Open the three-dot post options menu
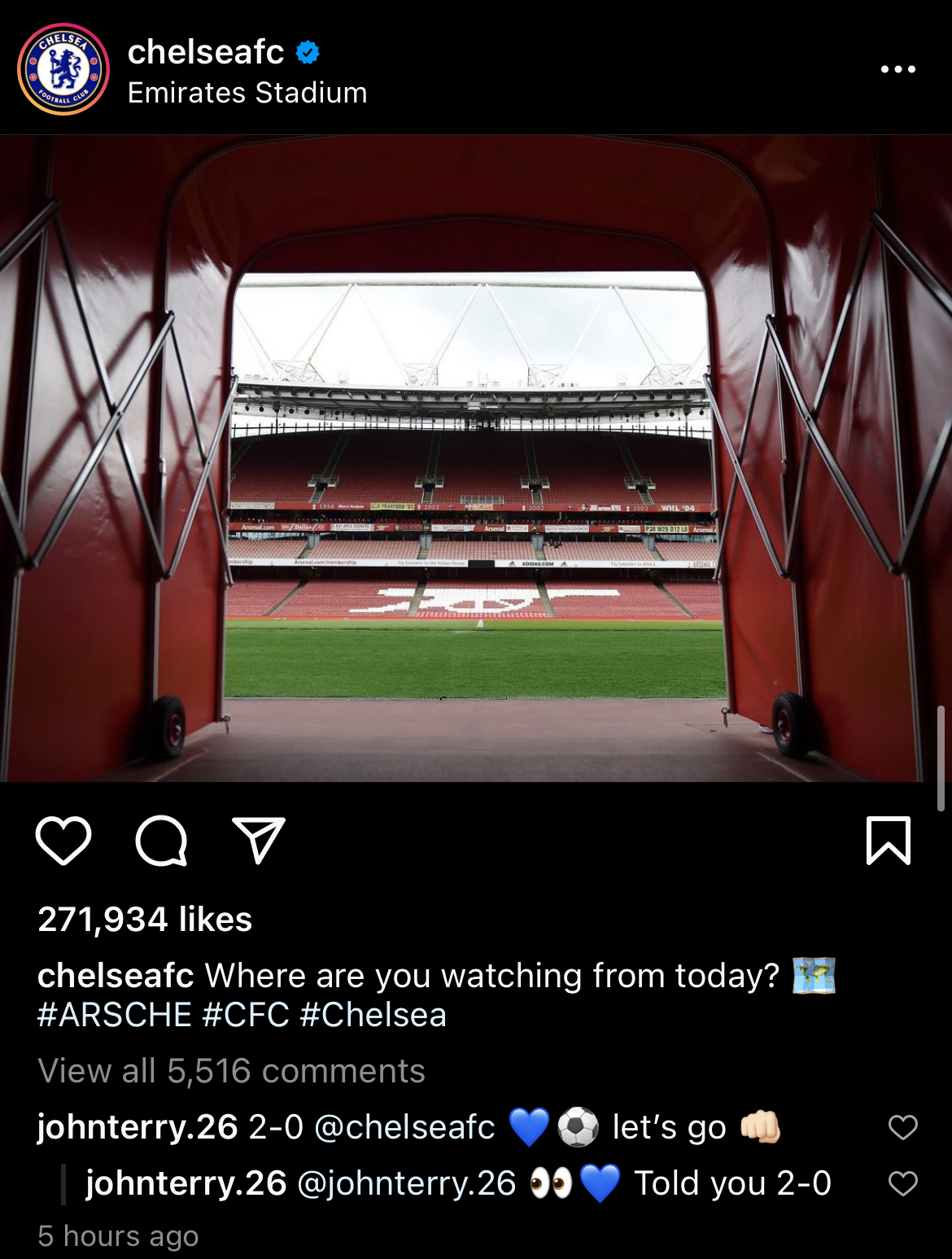Viewport: 952px width, 1259px height. click(897, 69)
